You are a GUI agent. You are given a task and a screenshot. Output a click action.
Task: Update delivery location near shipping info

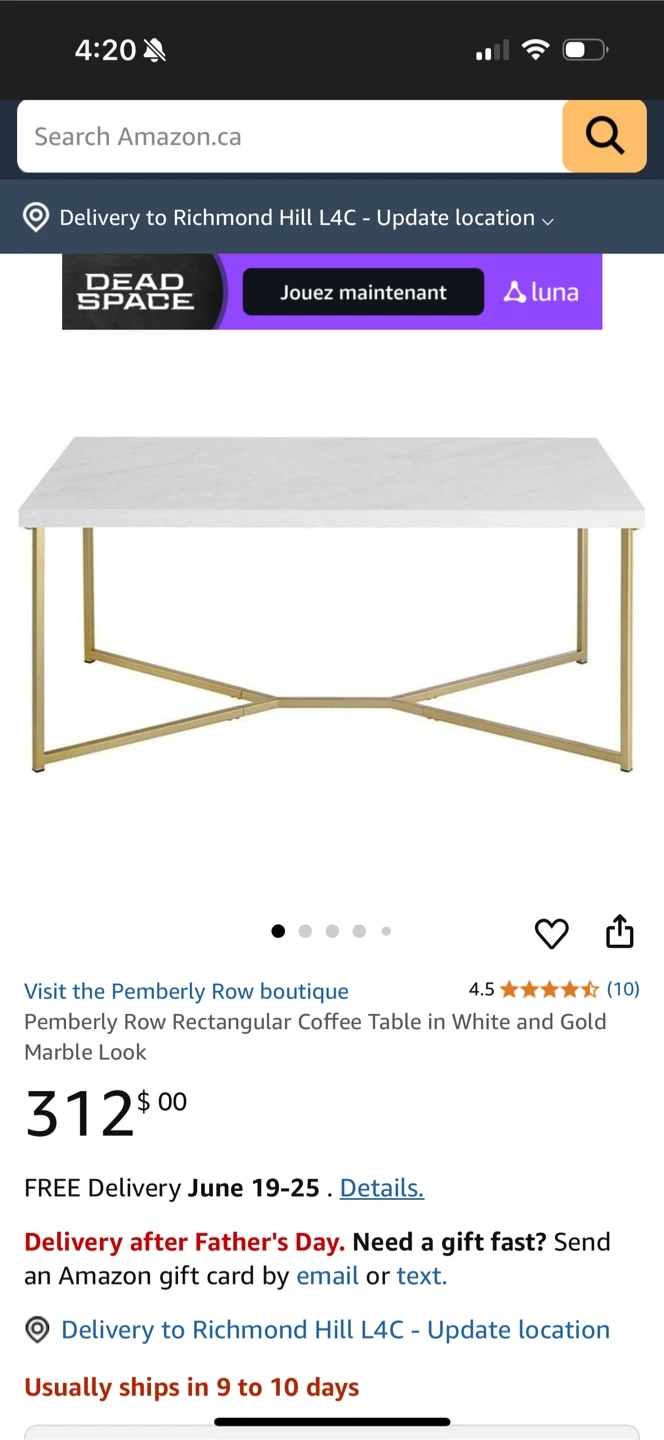(x=318, y=1330)
